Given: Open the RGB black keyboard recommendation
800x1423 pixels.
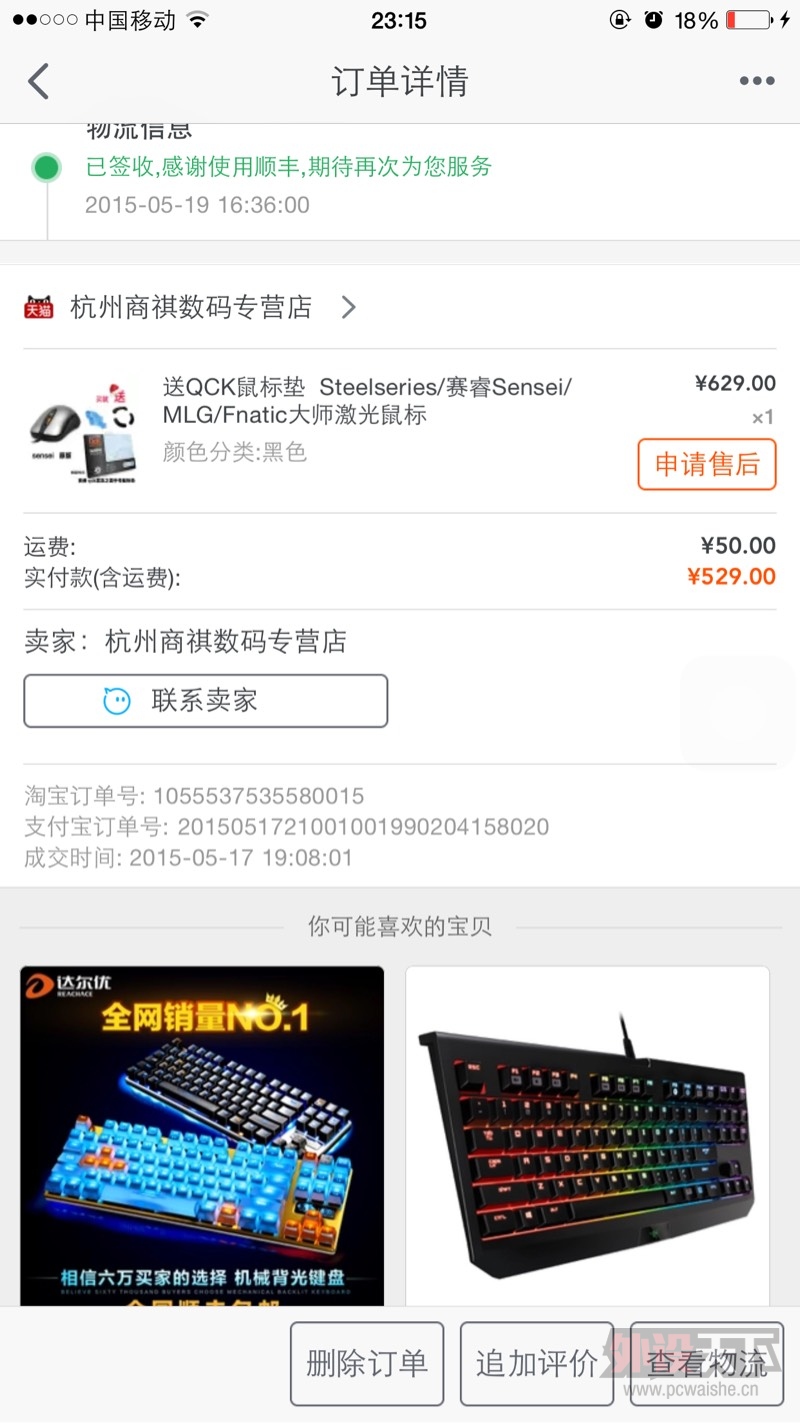Looking at the screenshot, I should coord(587,1134).
